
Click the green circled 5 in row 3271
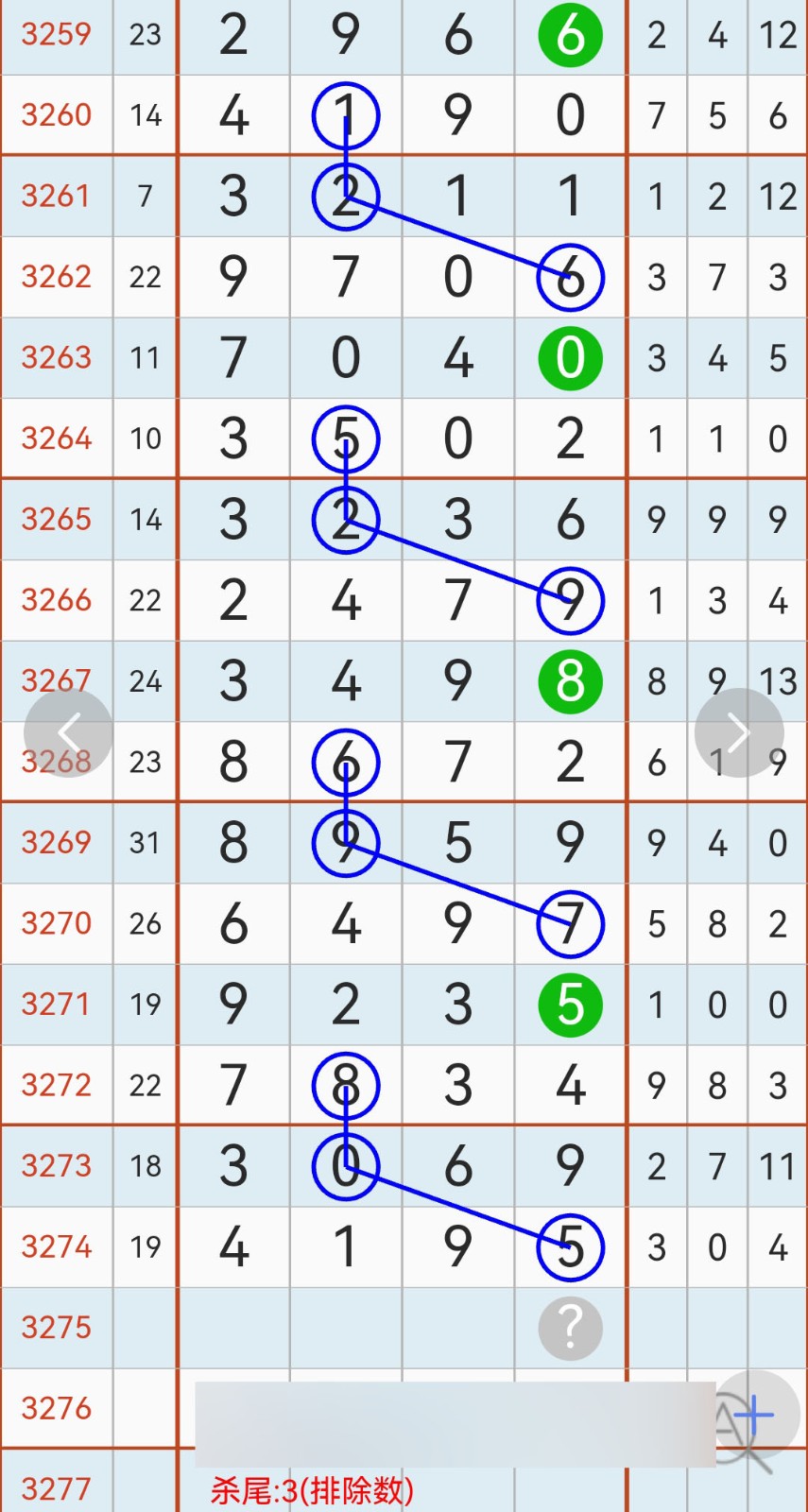click(570, 1005)
